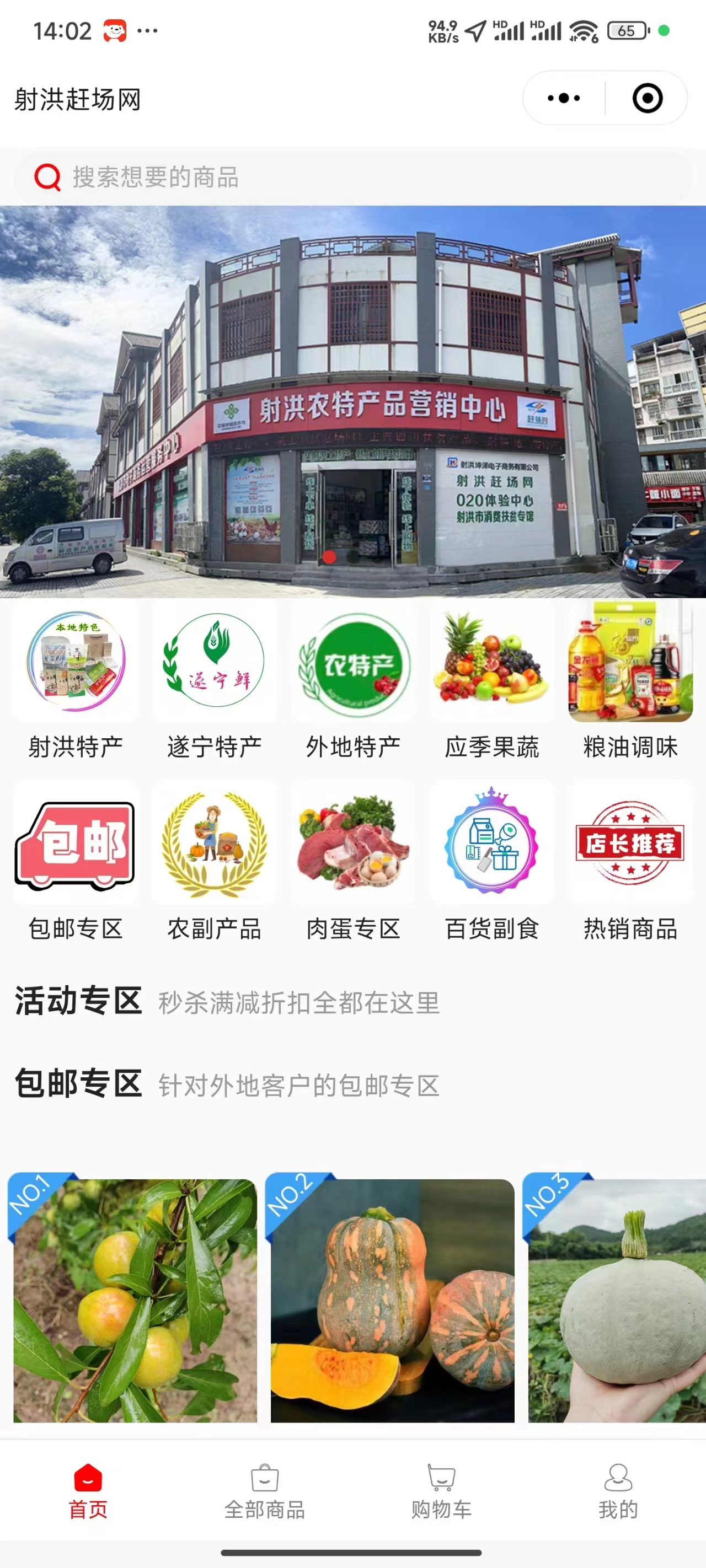Viewport: 706px width, 1568px height.
Task: Go to the 我的 profile tab
Action: 618,1491
